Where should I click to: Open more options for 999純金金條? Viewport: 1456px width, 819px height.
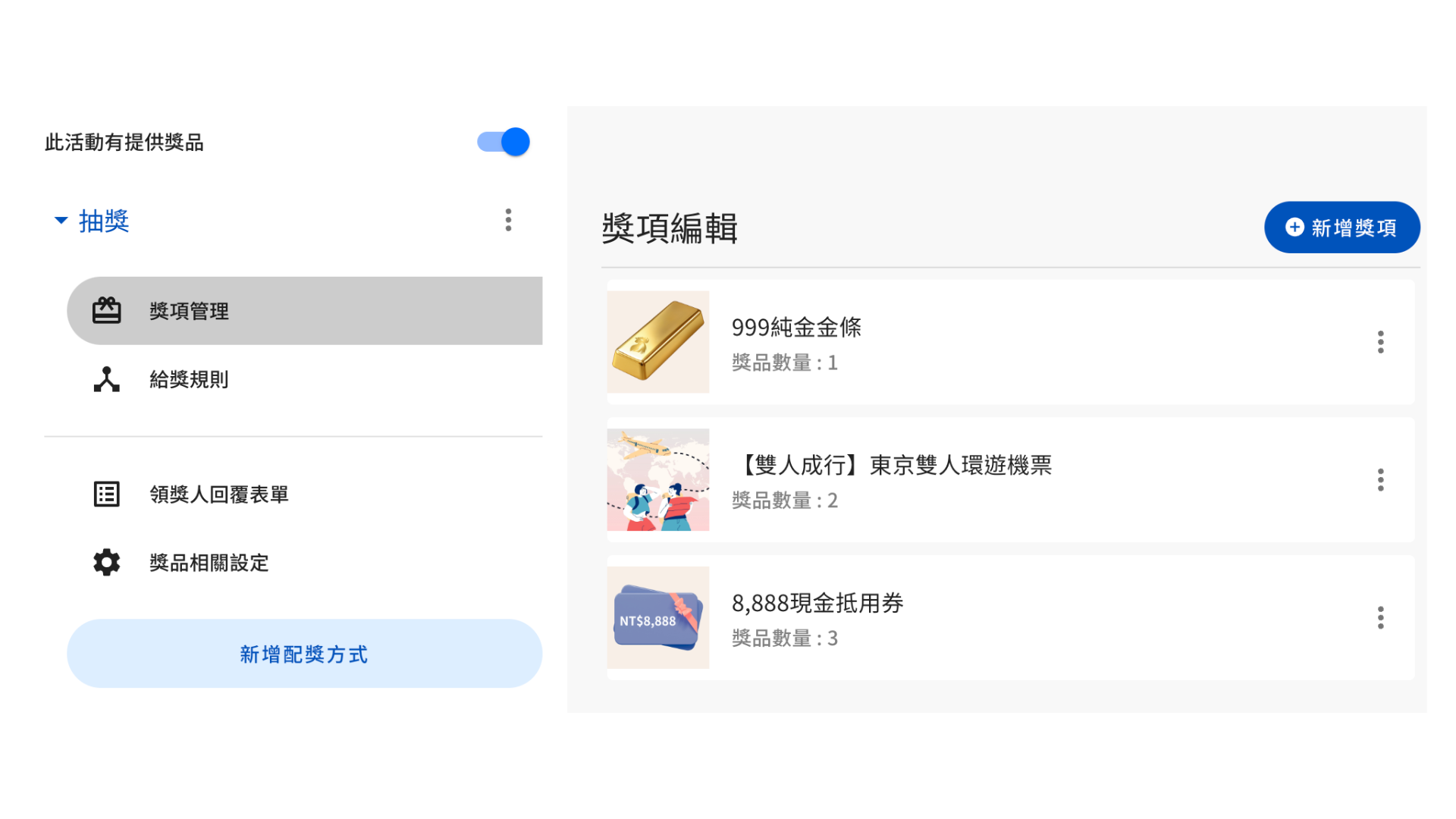coord(1380,342)
